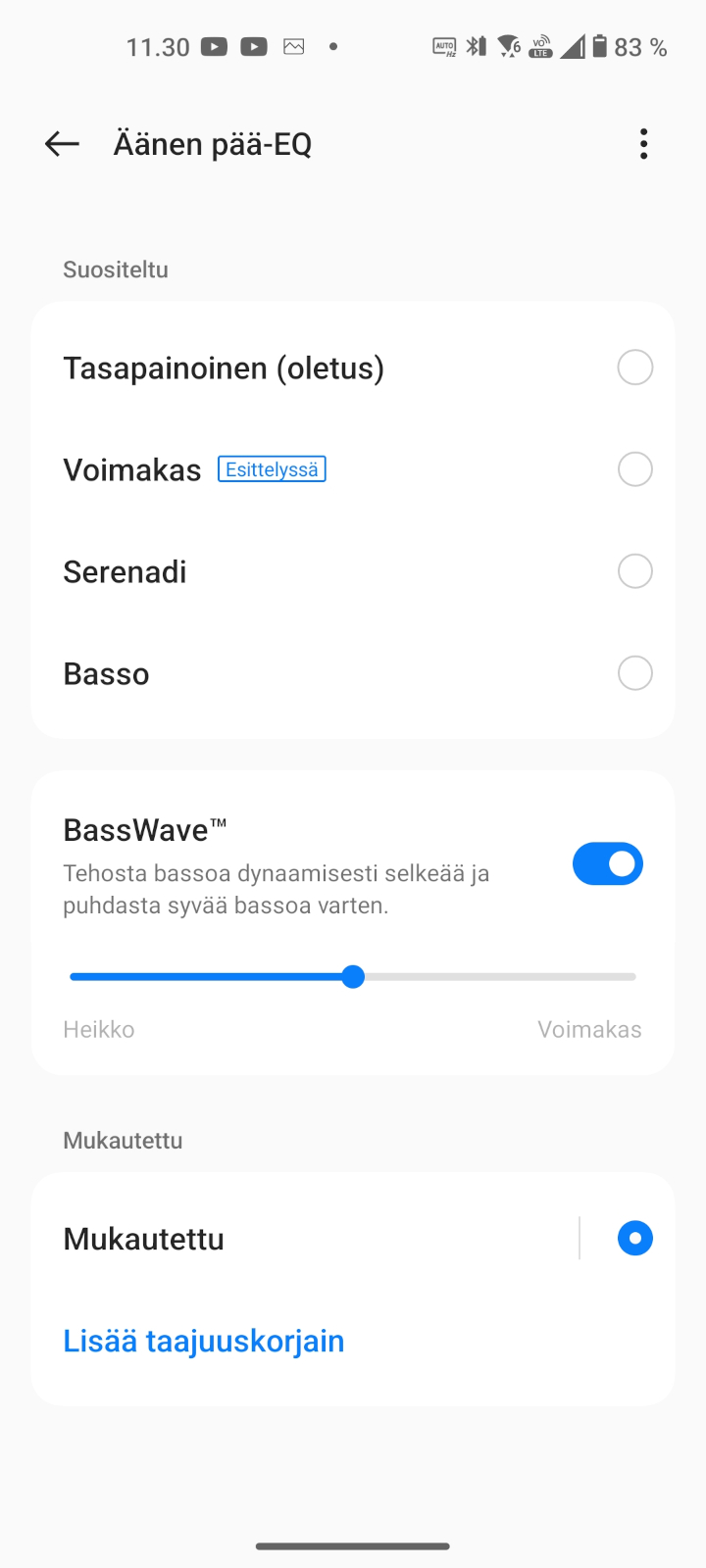Select the Tasapainoinen (oletus) preset
This screenshot has width=706, height=1568.
(353, 367)
